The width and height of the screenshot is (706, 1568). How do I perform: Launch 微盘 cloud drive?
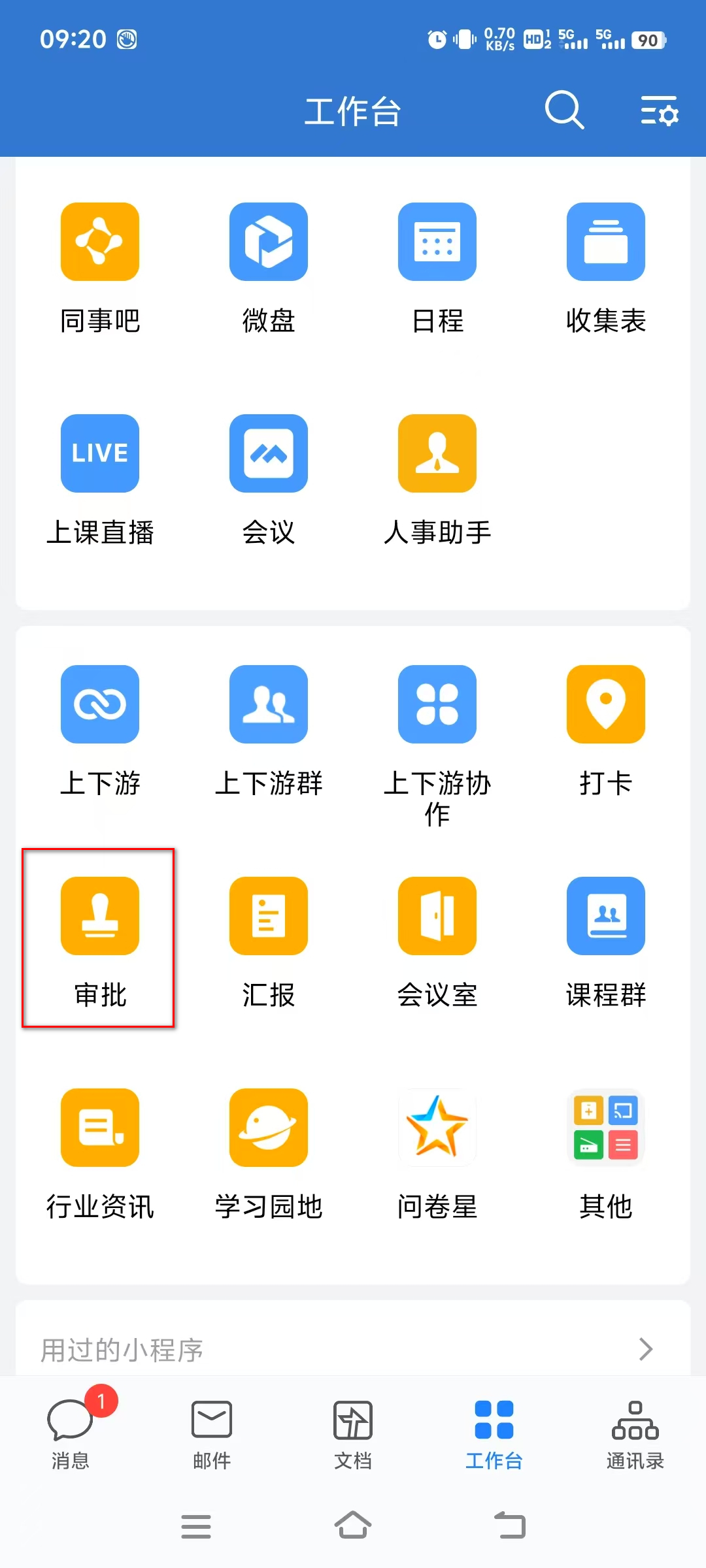pyautogui.click(x=269, y=242)
